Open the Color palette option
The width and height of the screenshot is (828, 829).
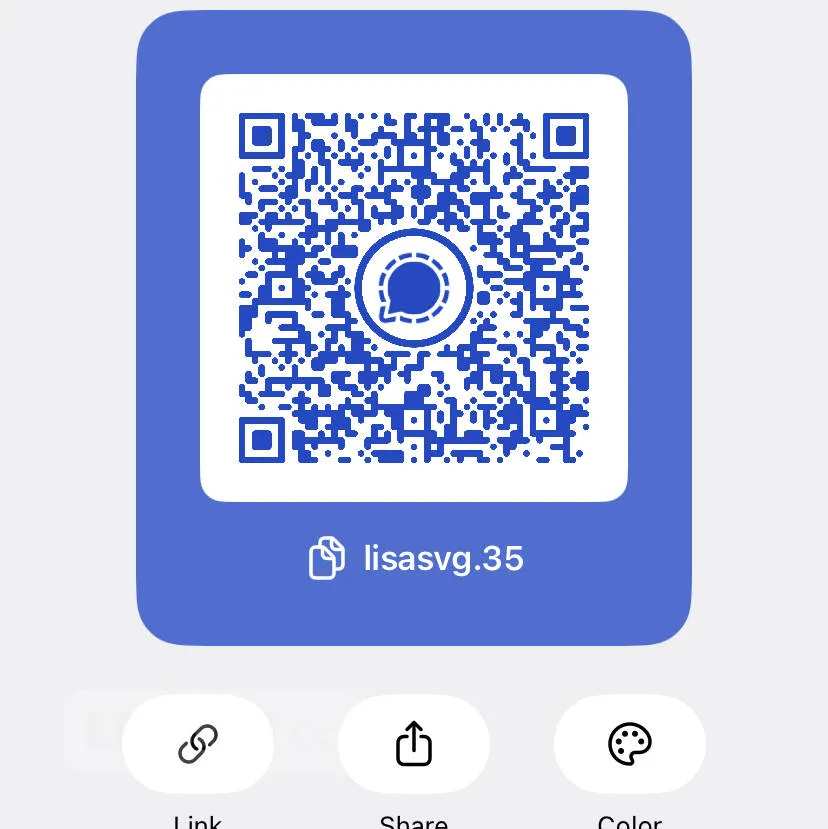click(x=630, y=744)
